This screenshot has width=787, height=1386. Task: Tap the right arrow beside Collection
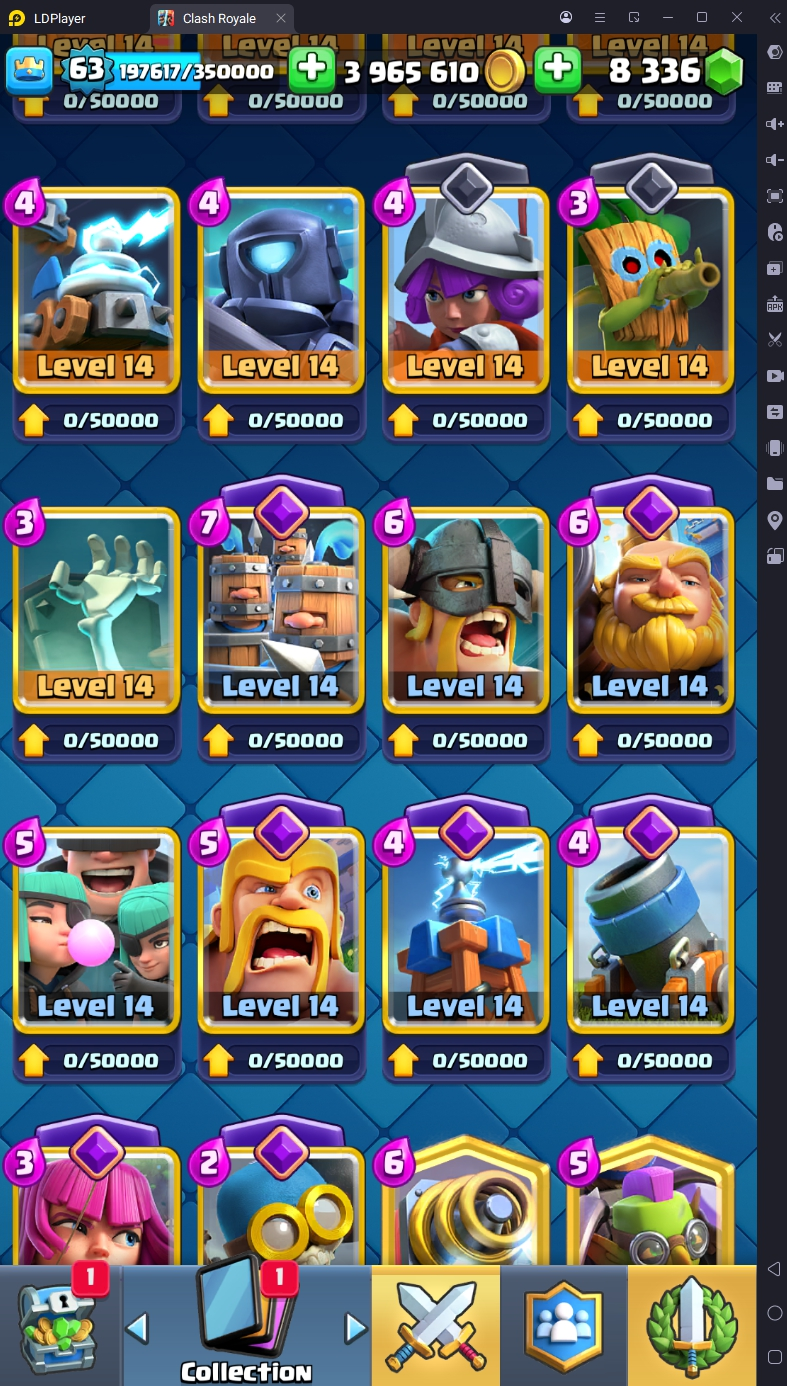[356, 1328]
